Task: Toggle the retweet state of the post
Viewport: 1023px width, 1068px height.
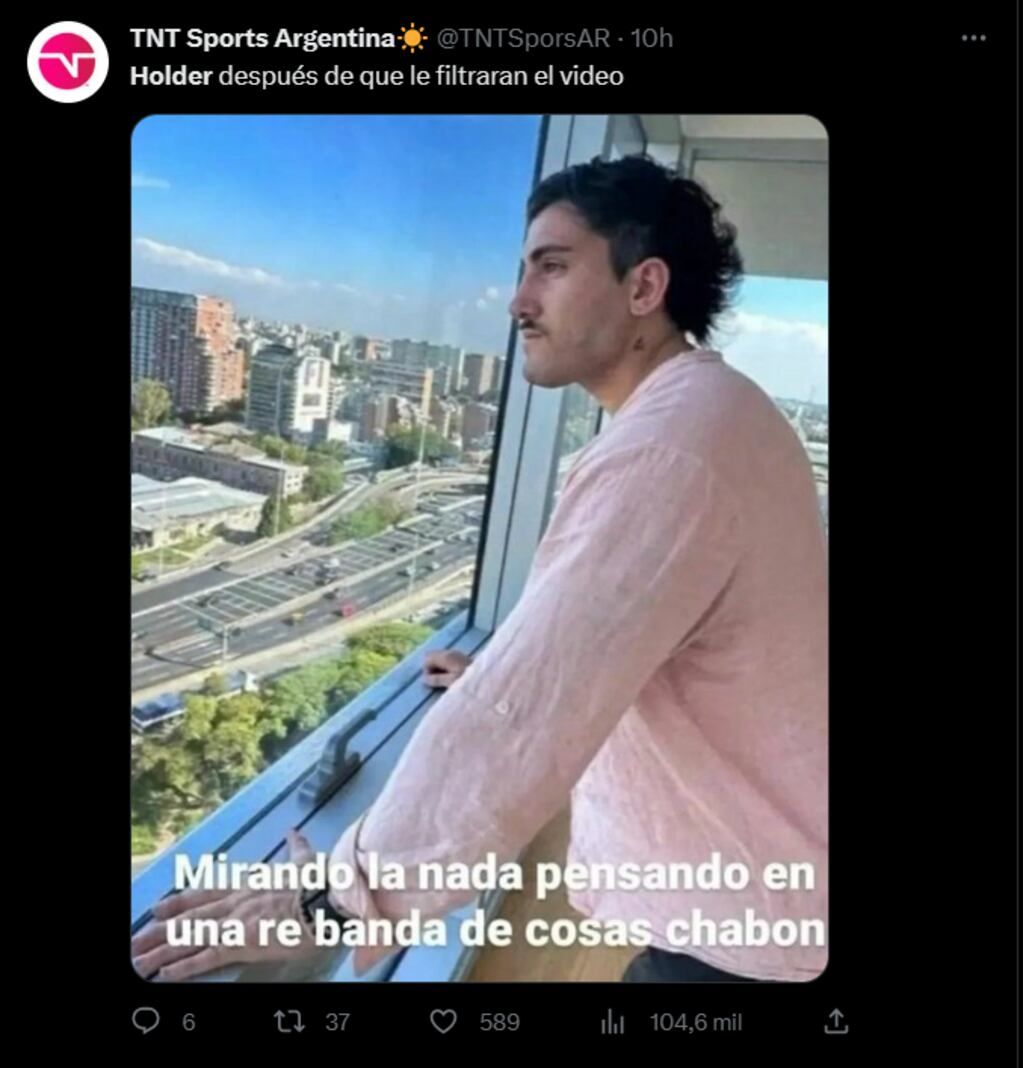Action: (289, 1022)
